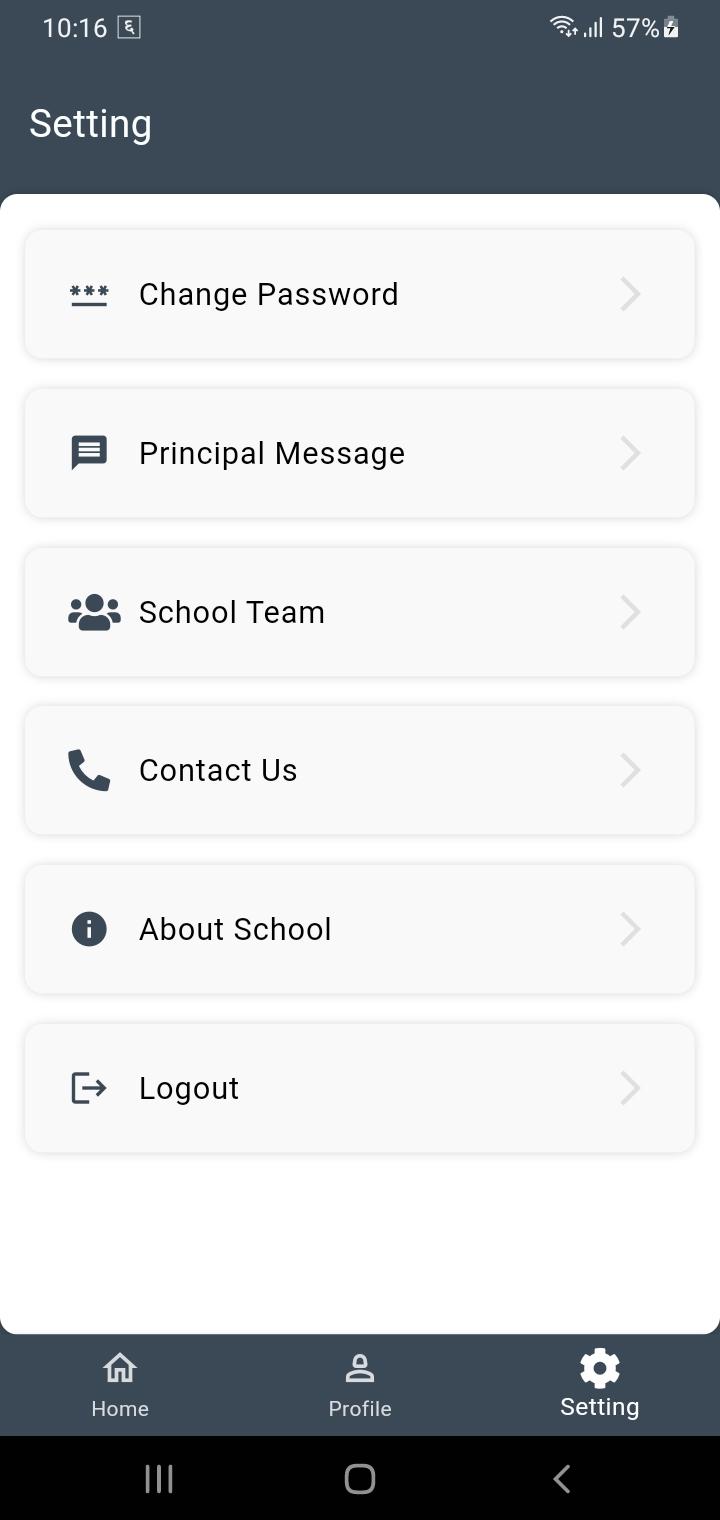Open About School
The image size is (720, 1520).
coord(360,929)
